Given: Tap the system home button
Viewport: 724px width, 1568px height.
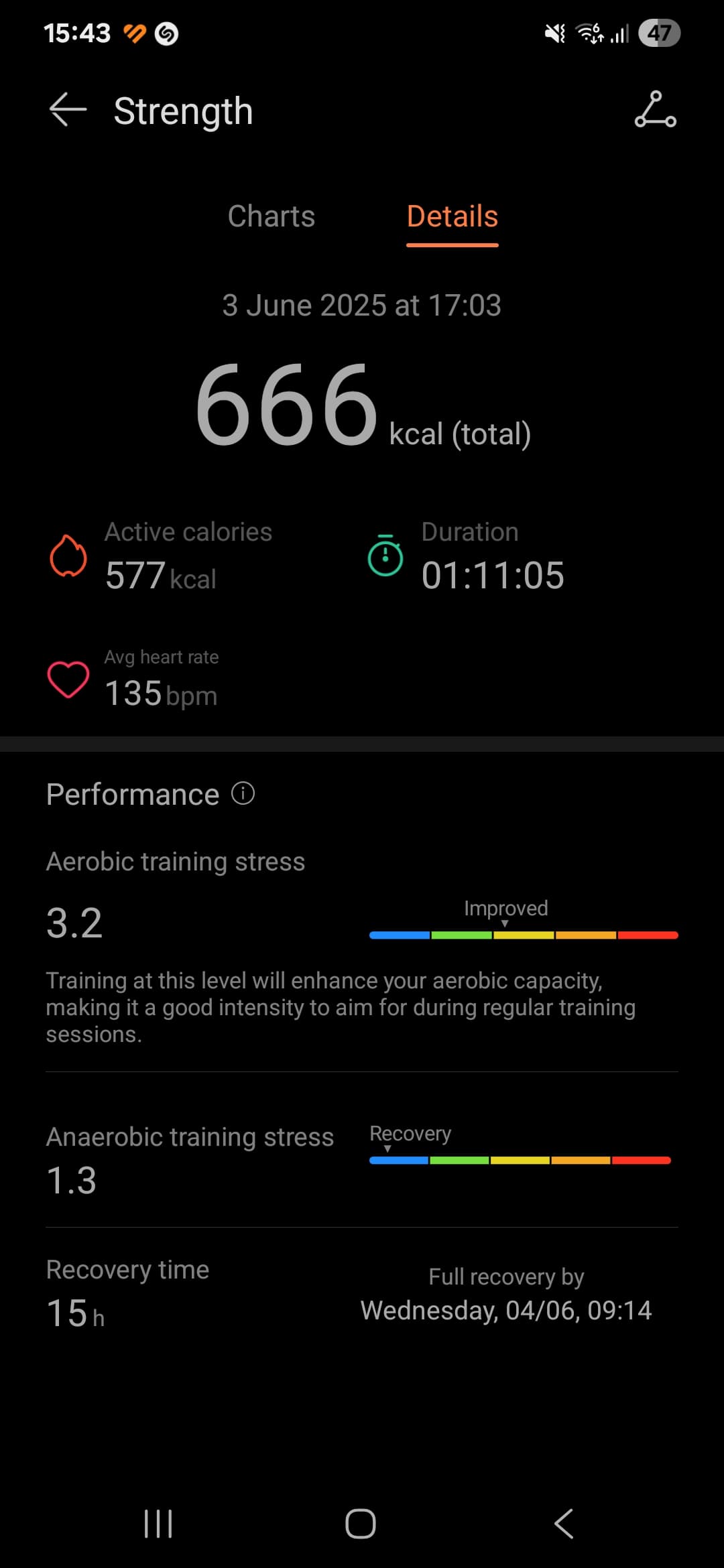Looking at the screenshot, I should click(x=361, y=1524).
